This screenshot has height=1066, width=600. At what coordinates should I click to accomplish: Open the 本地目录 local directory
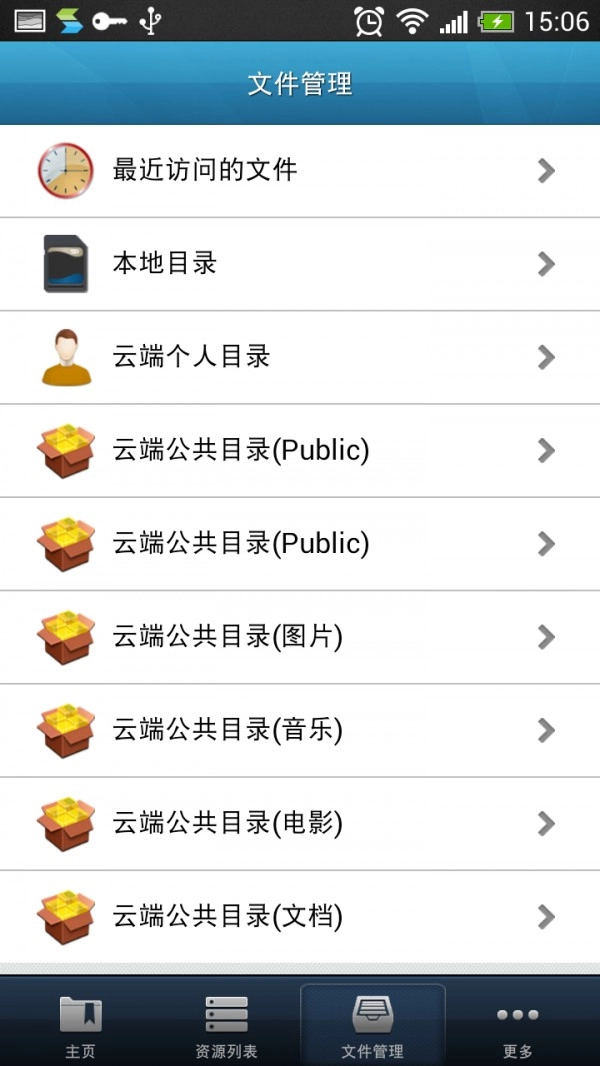click(x=300, y=264)
